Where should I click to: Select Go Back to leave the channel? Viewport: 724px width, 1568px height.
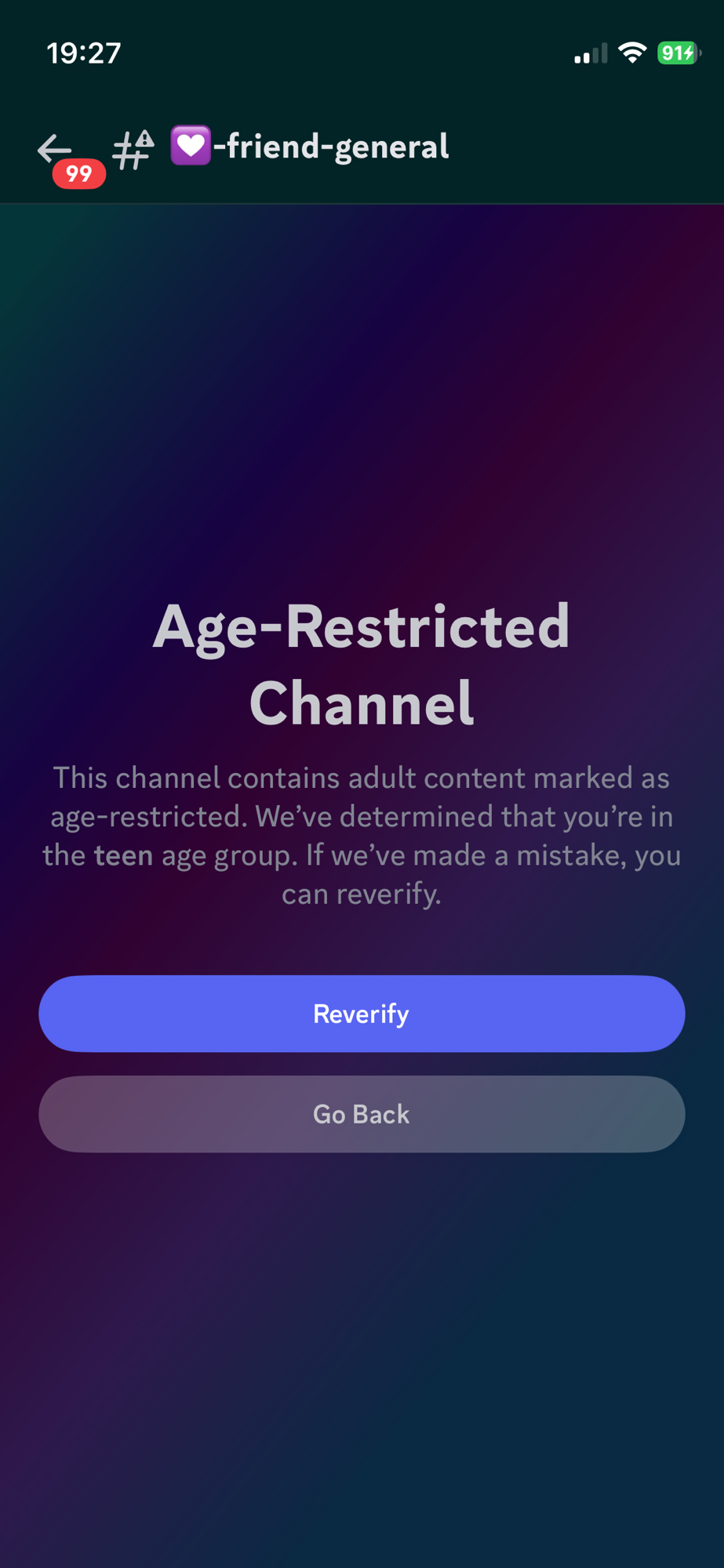(x=362, y=1113)
